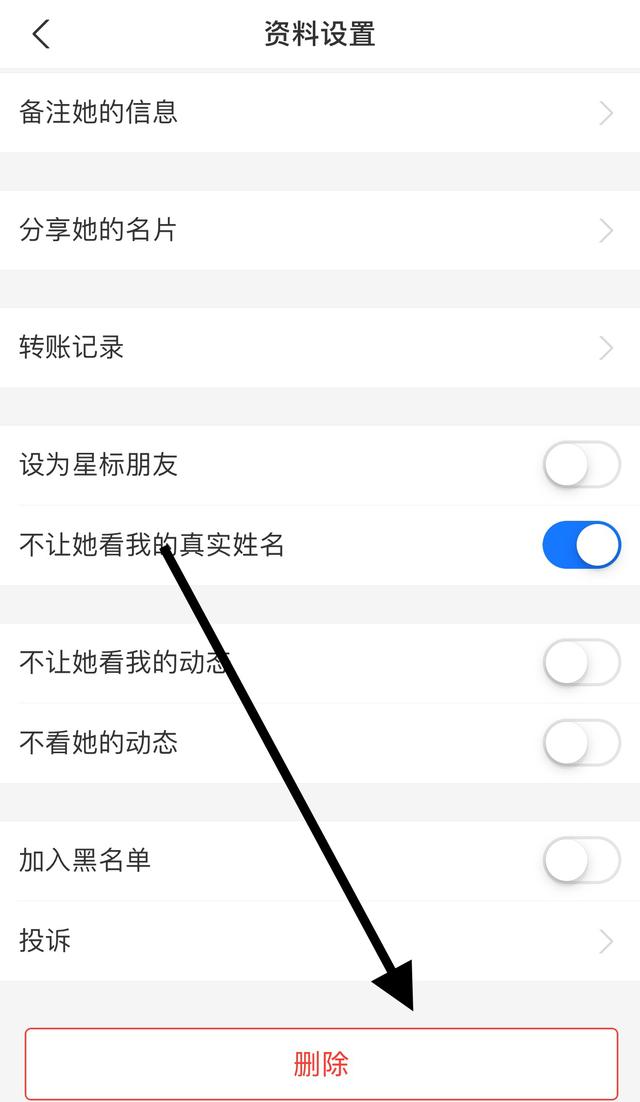Tap the red 删除 button
This screenshot has width=640, height=1102.
[x=321, y=1063]
